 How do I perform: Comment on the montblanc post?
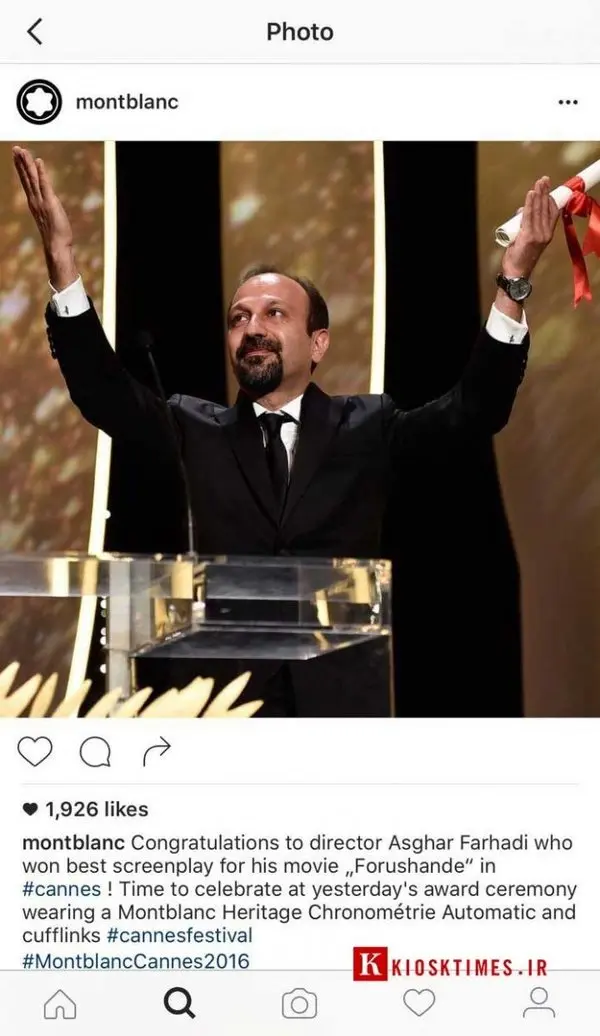coord(95,751)
